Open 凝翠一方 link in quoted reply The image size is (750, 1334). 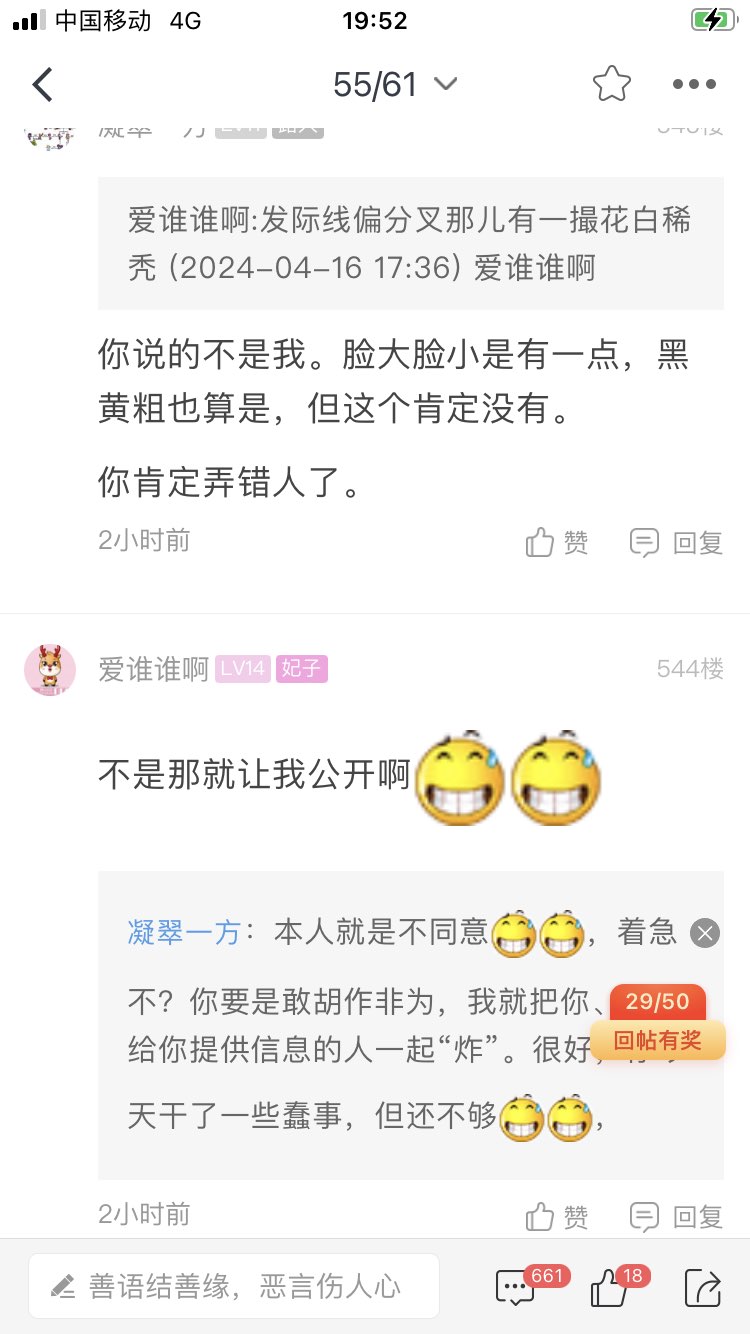click(x=184, y=932)
